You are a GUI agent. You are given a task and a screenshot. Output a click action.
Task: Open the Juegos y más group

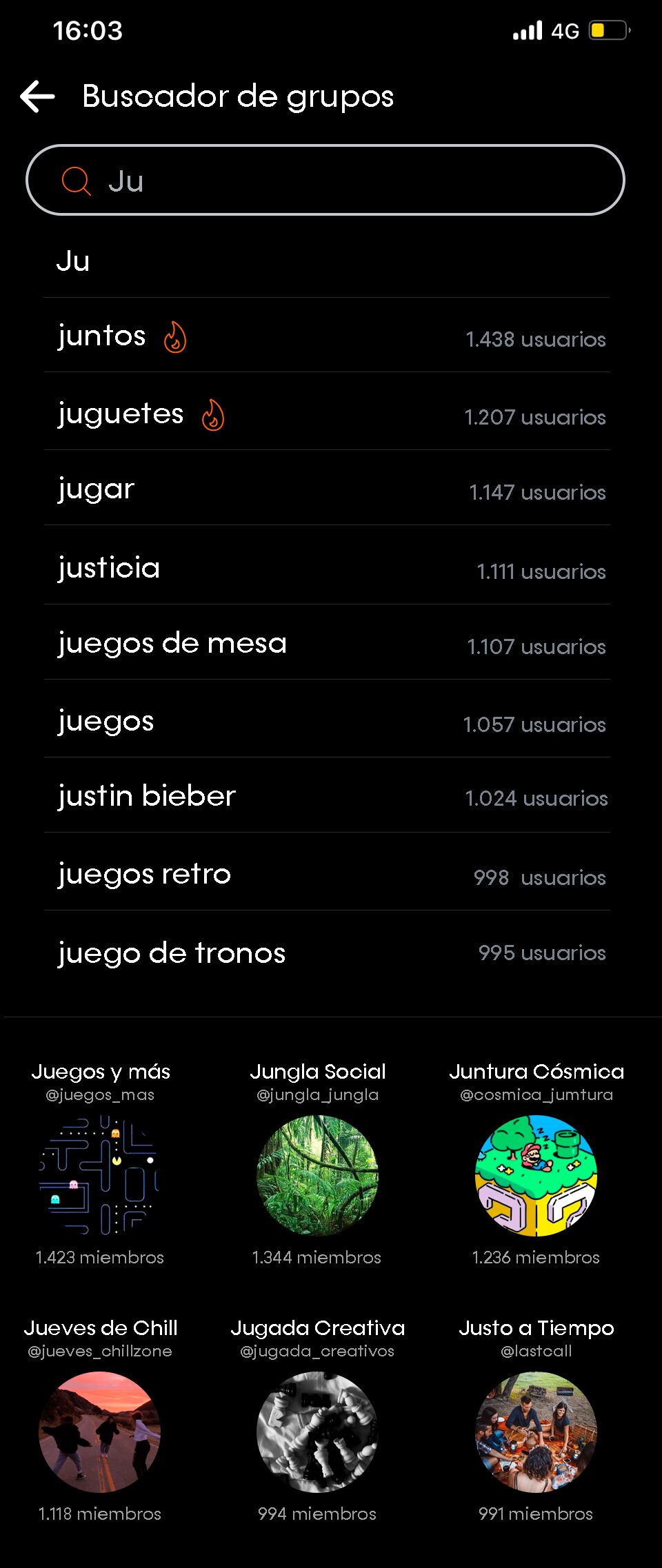click(x=100, y=1174)
